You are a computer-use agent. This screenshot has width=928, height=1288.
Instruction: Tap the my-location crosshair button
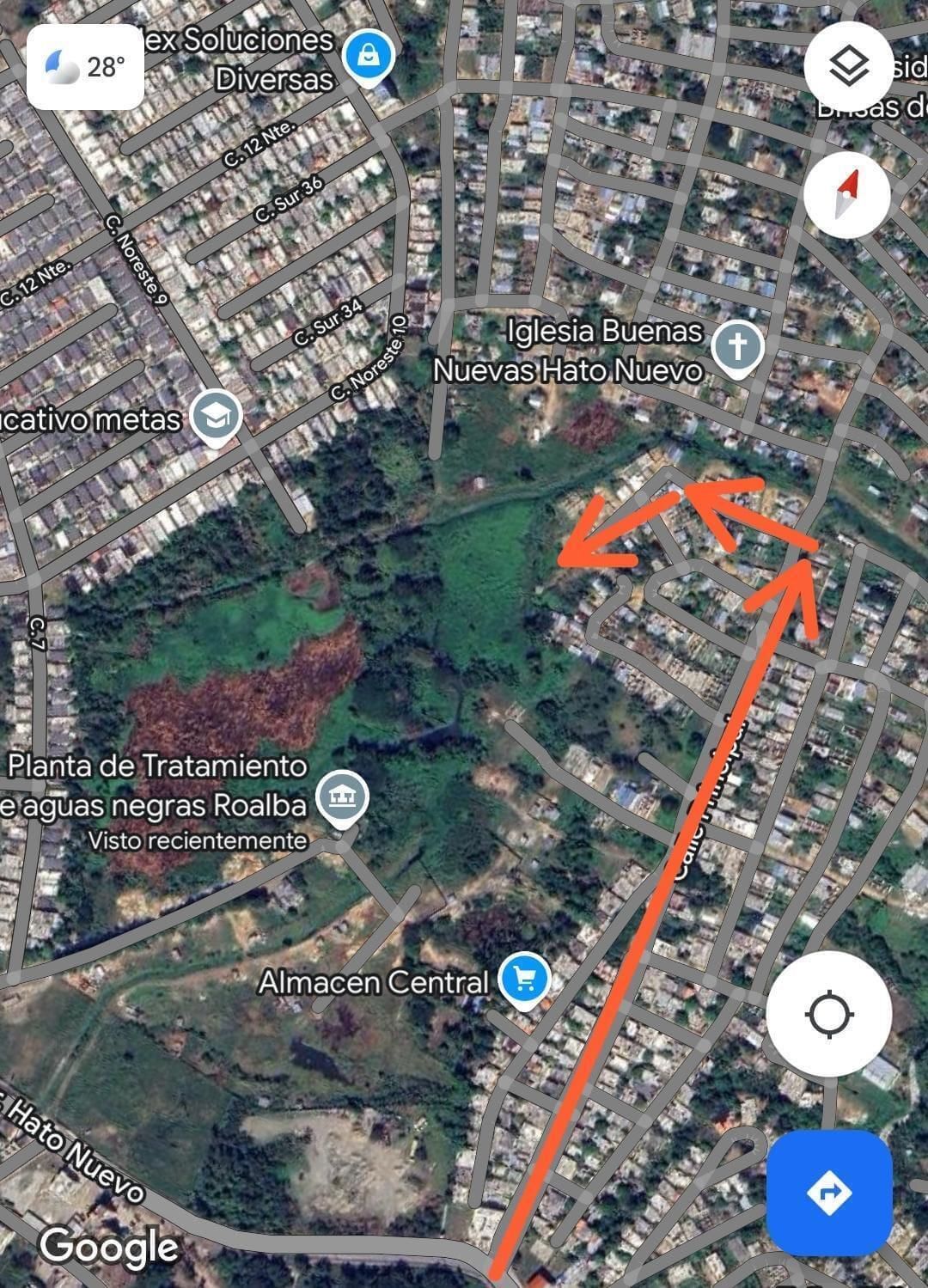pos(828,1015)
